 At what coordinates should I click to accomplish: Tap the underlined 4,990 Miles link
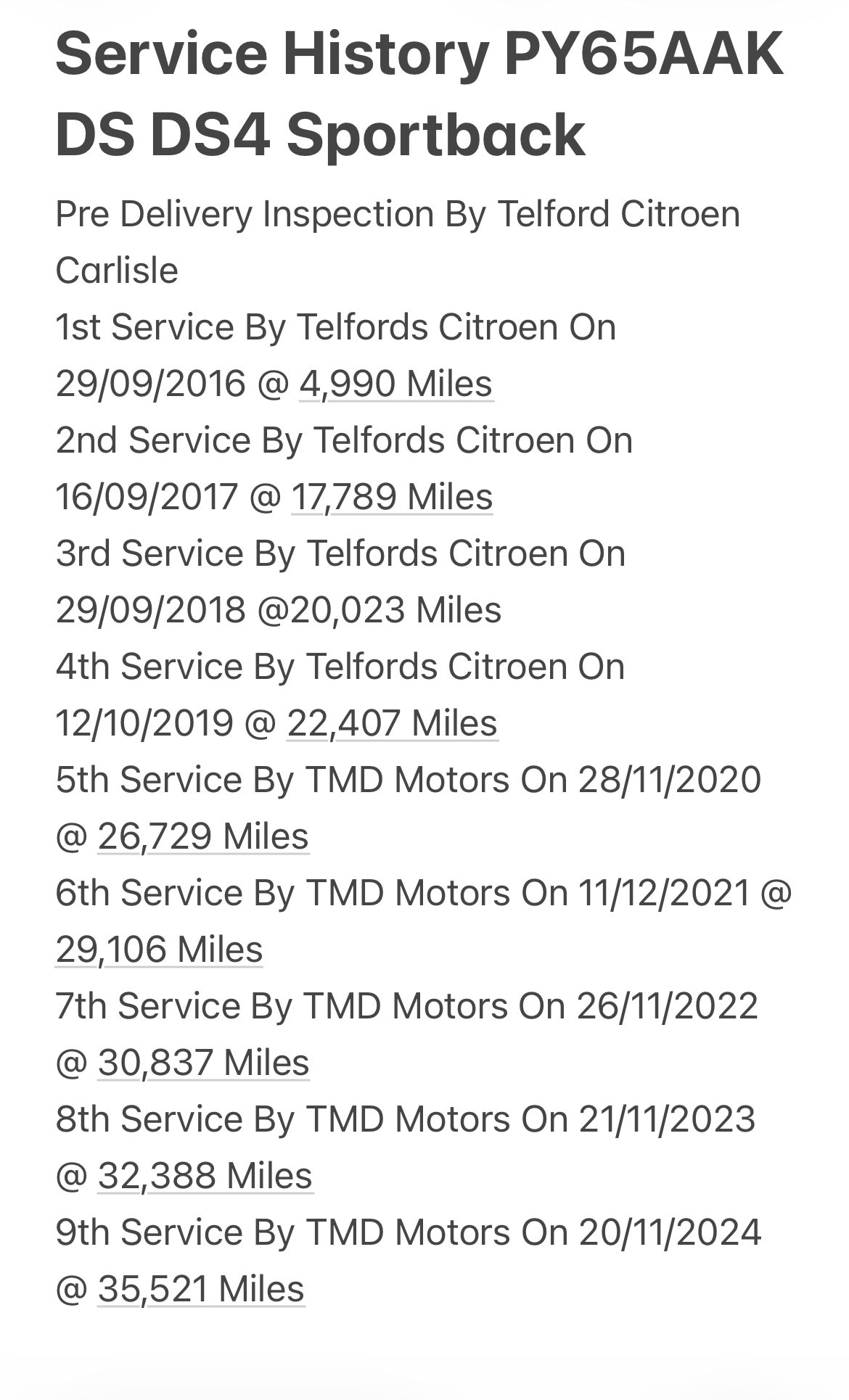396,384
